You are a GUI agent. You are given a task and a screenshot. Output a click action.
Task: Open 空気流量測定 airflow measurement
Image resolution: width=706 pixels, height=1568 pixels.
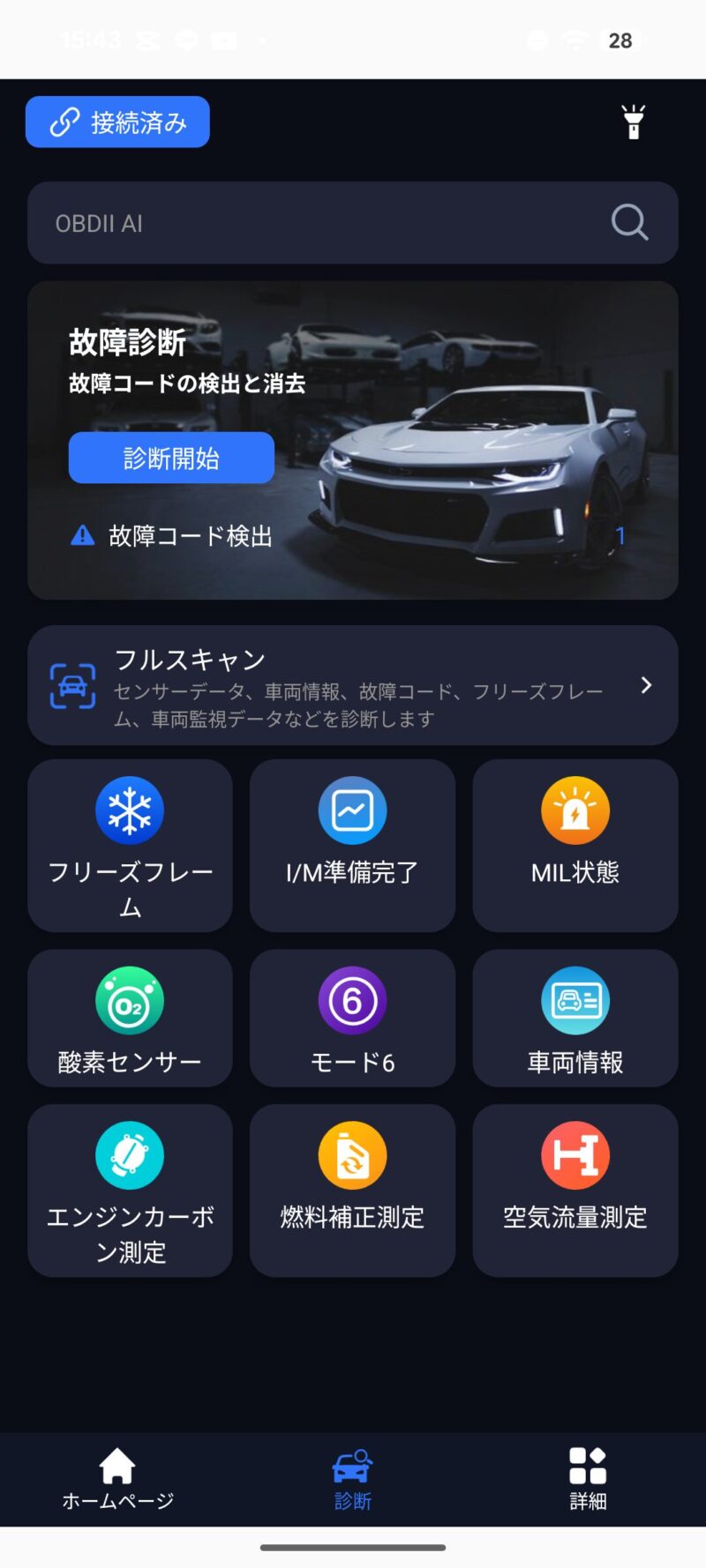575,1190
